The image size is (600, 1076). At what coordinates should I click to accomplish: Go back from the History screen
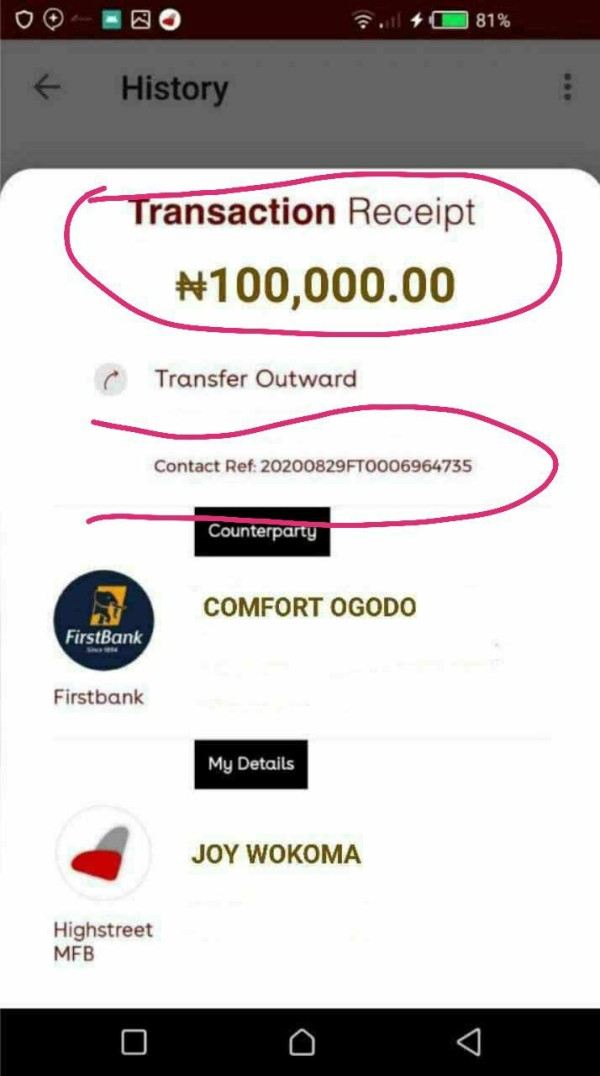(x=47, y=88)
